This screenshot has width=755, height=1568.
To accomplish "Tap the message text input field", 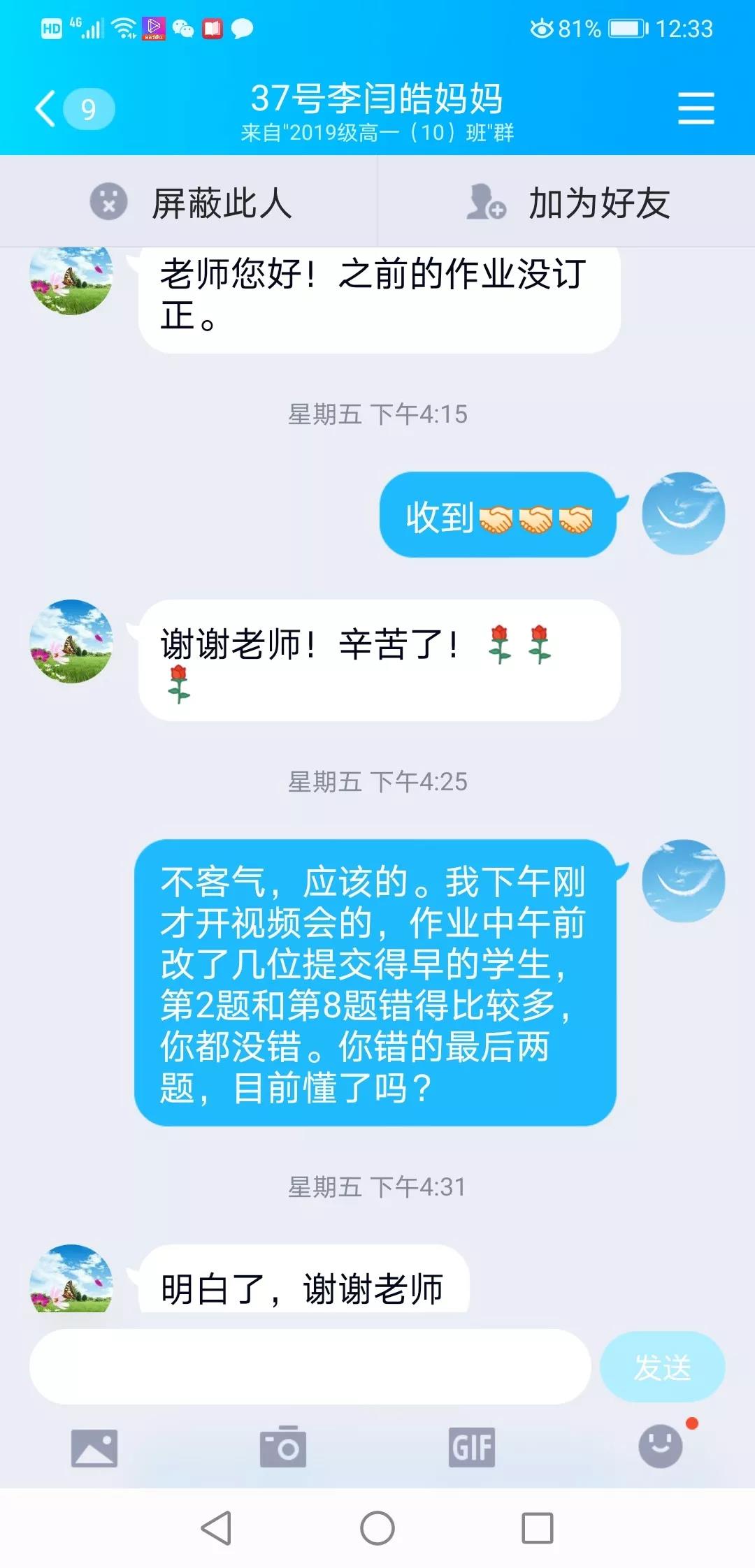I will coord(310,1367).
